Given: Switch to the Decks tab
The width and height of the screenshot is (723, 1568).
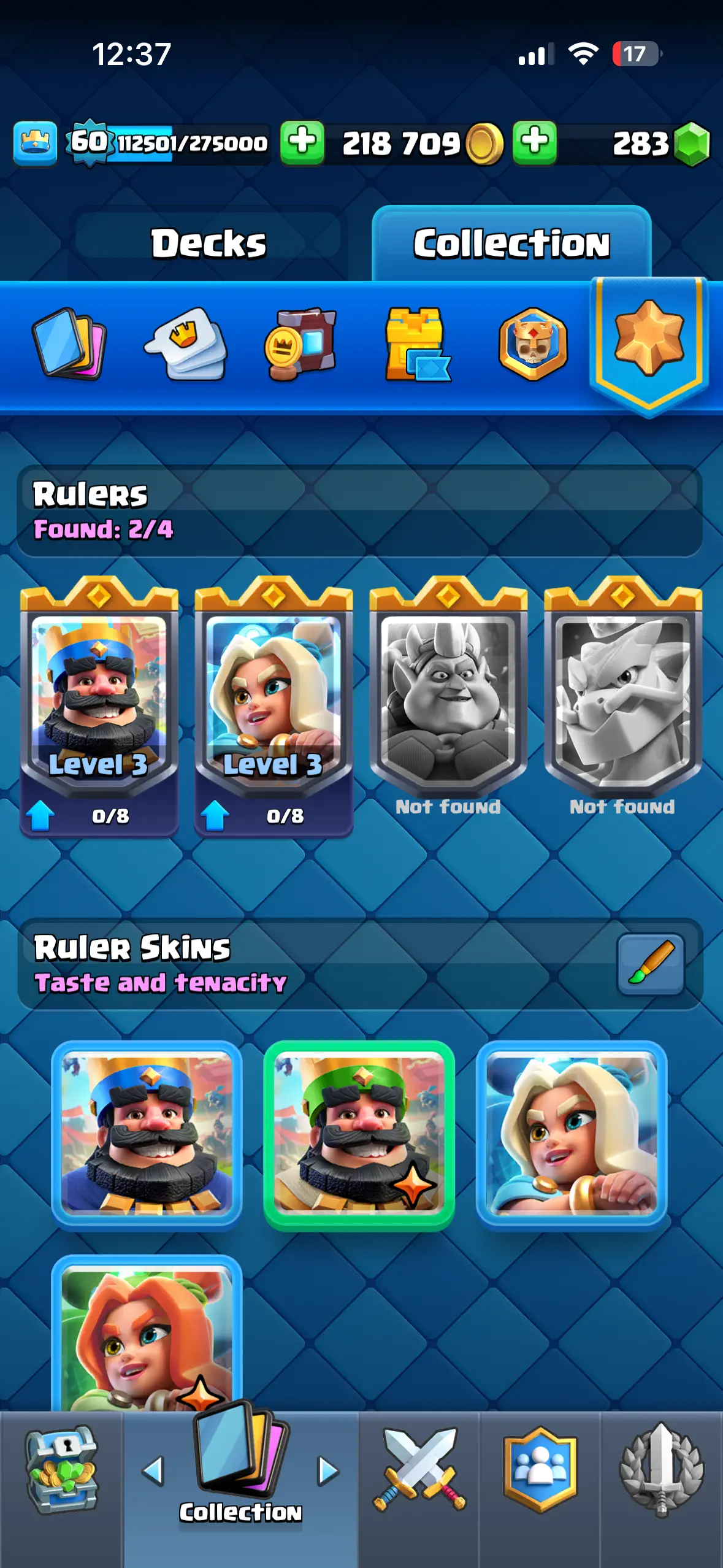Looking at the screenshot, I should (208, 244).
